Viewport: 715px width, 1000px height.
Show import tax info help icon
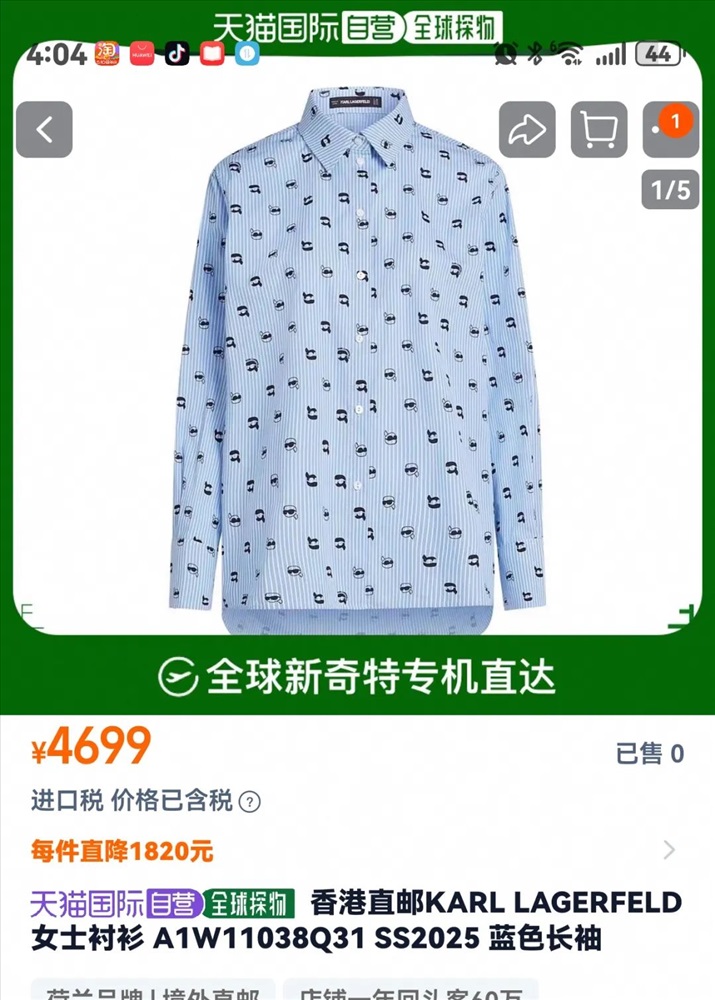[250, 801]
